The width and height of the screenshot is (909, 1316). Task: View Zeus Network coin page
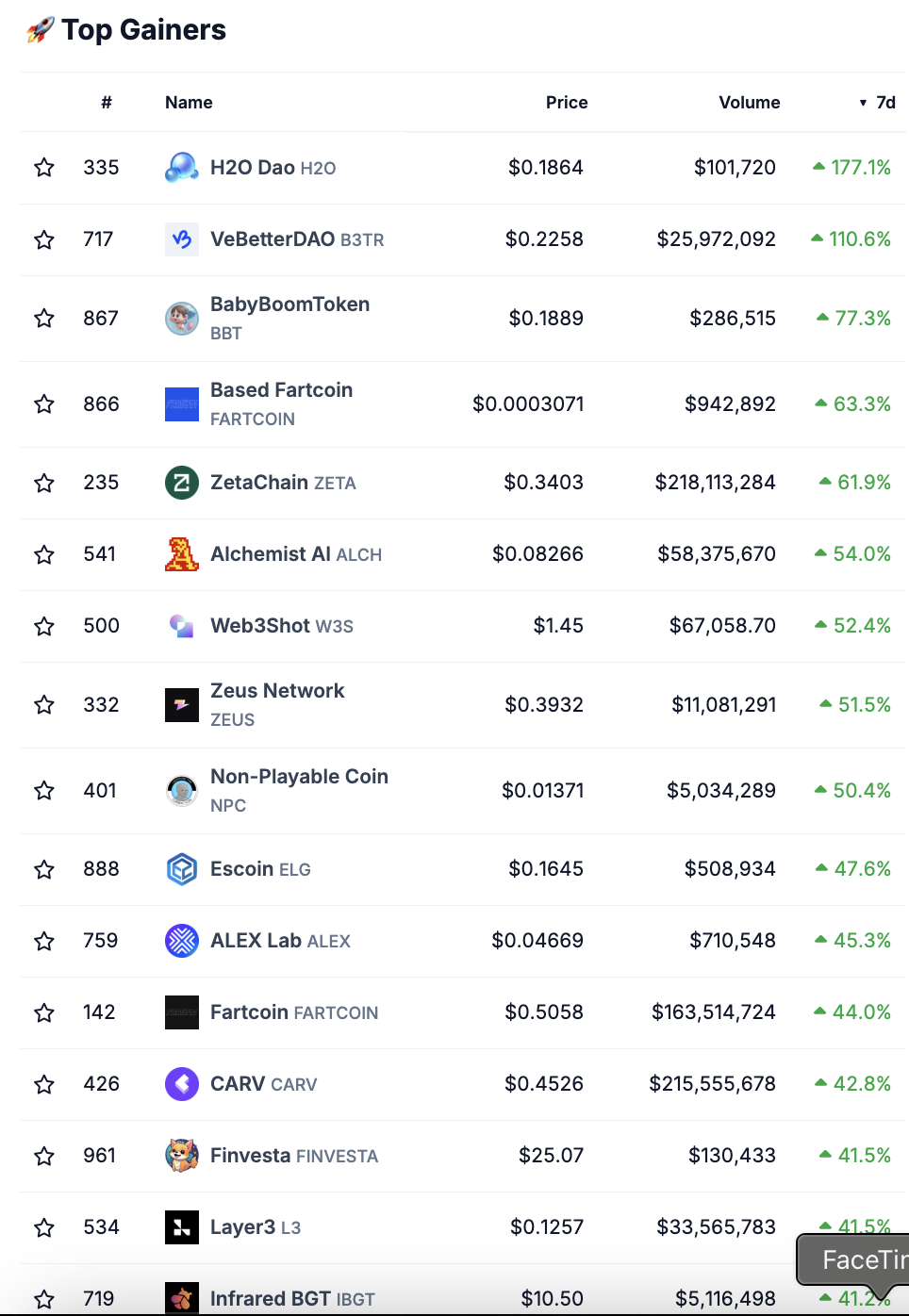point(277,691)
